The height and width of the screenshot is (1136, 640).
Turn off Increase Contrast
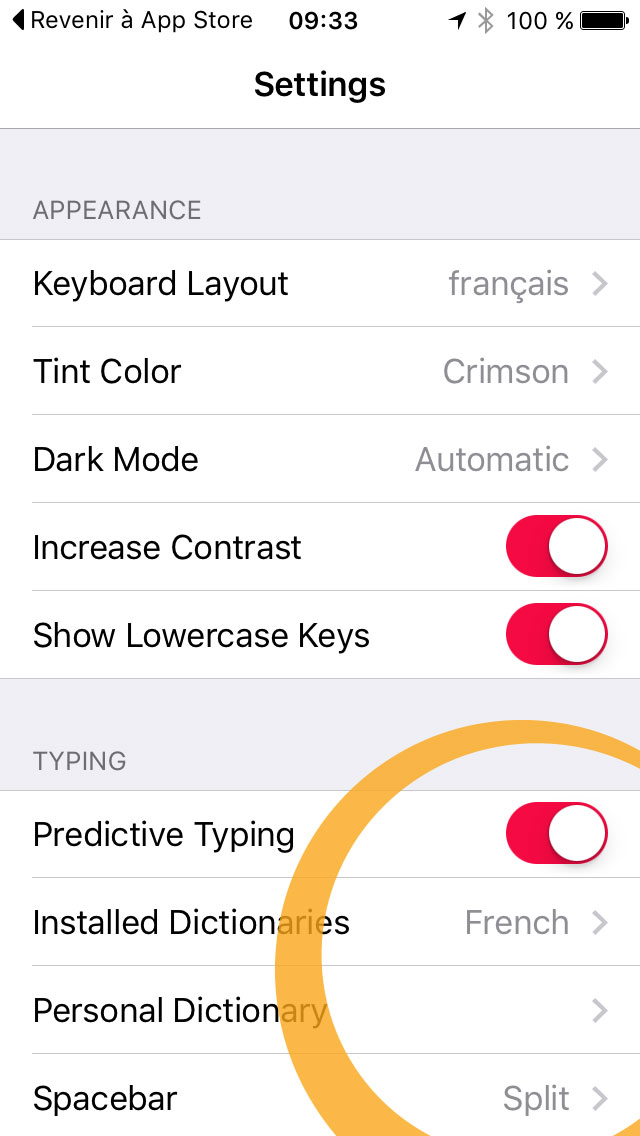tap(556, 546)
